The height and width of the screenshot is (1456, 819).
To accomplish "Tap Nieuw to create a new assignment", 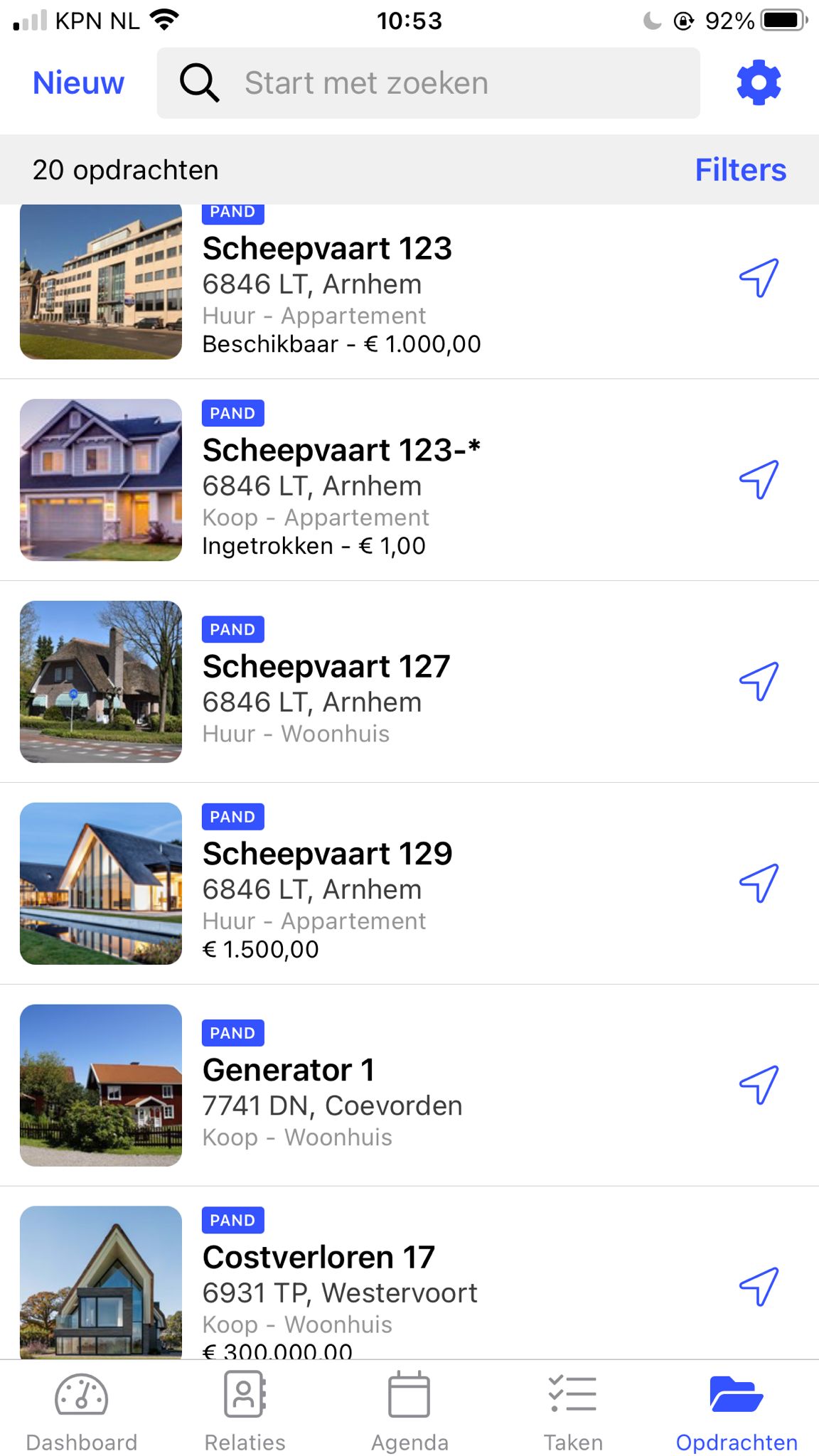I will (x=78, y=83).
